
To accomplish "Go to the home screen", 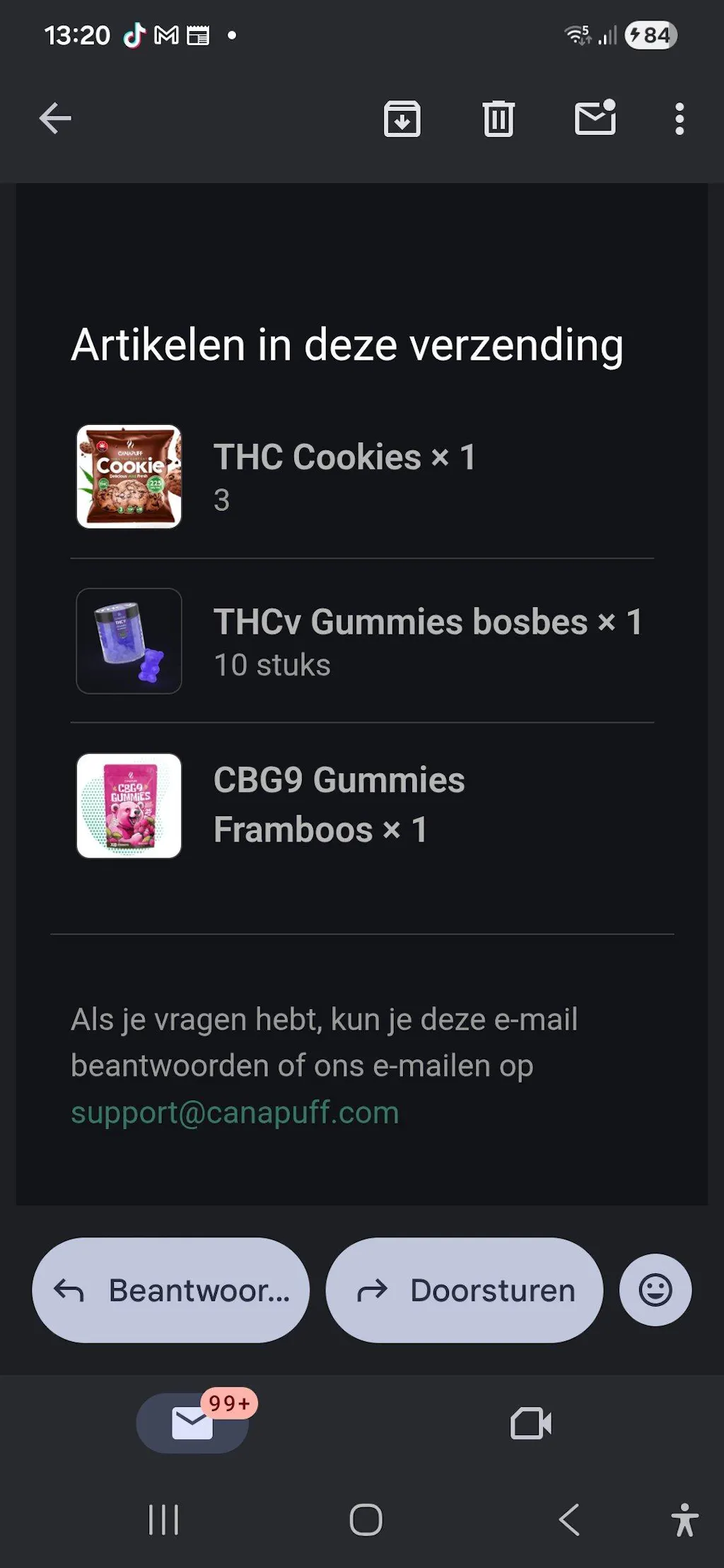I will click(366, 1519).
